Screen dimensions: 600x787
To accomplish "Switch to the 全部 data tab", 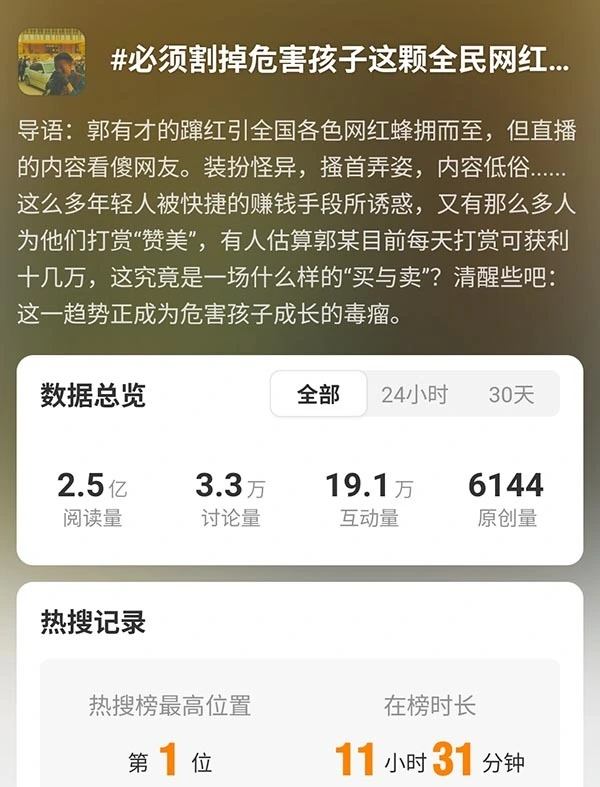I will 319,395.
